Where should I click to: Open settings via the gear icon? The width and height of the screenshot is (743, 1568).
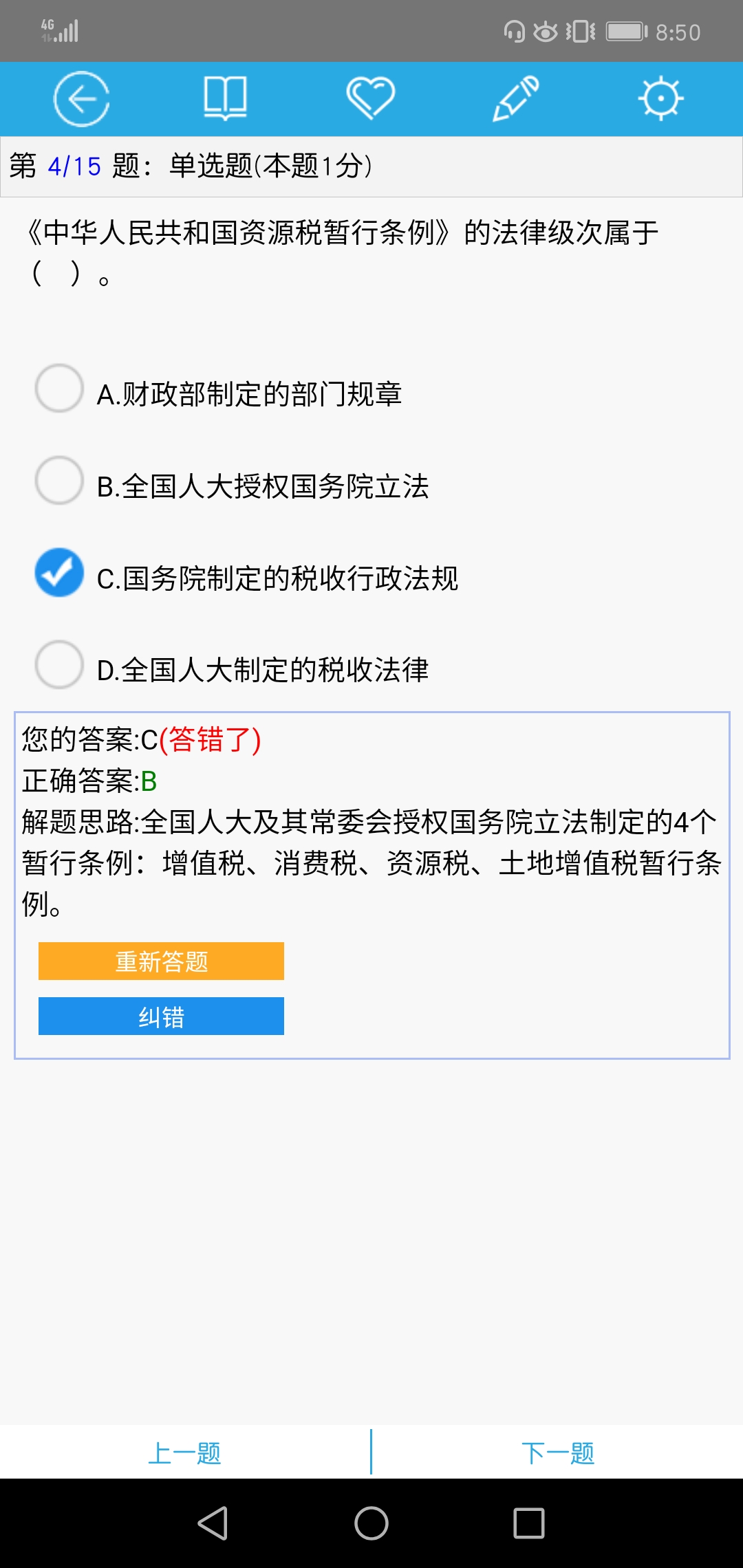[660, 99]
